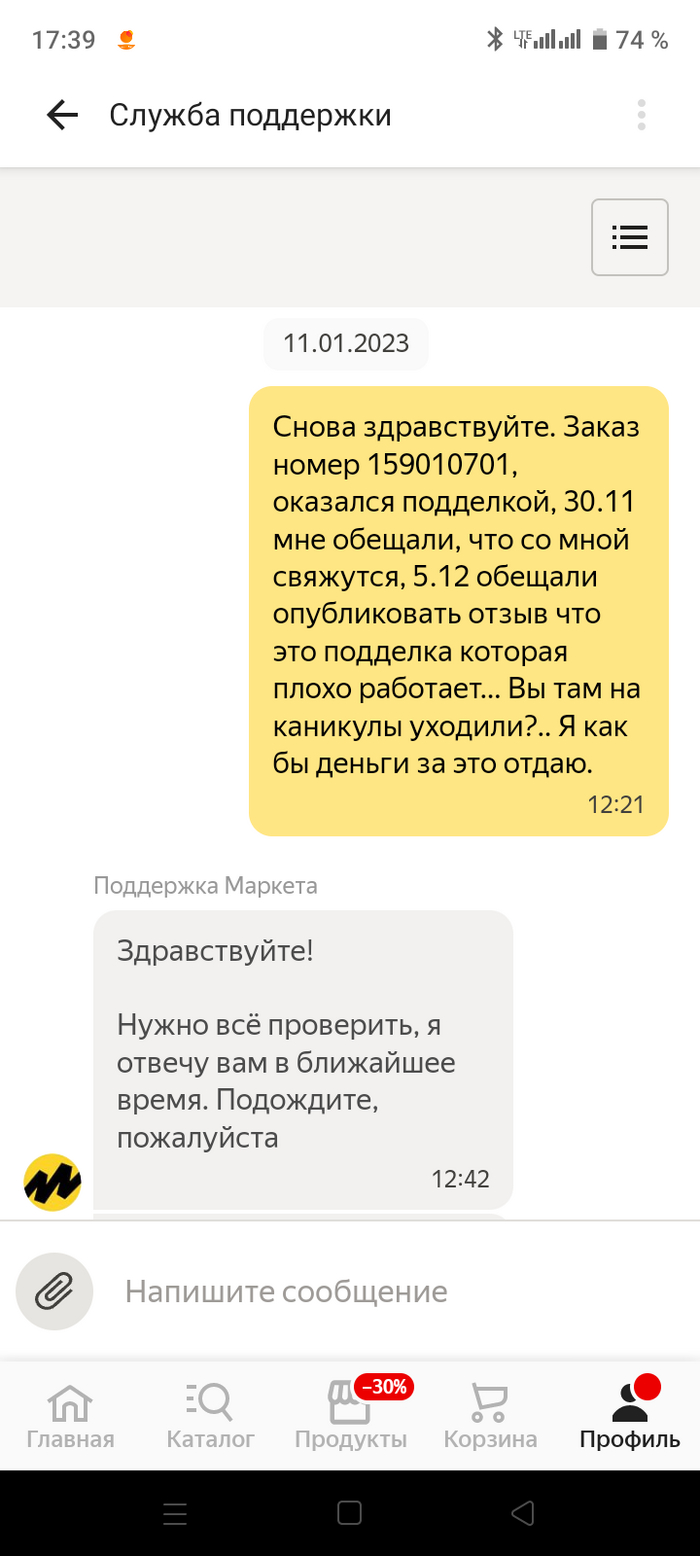Go to the Продукты tab
This screenshot has height=1556, width=700.
[351, 1416]
